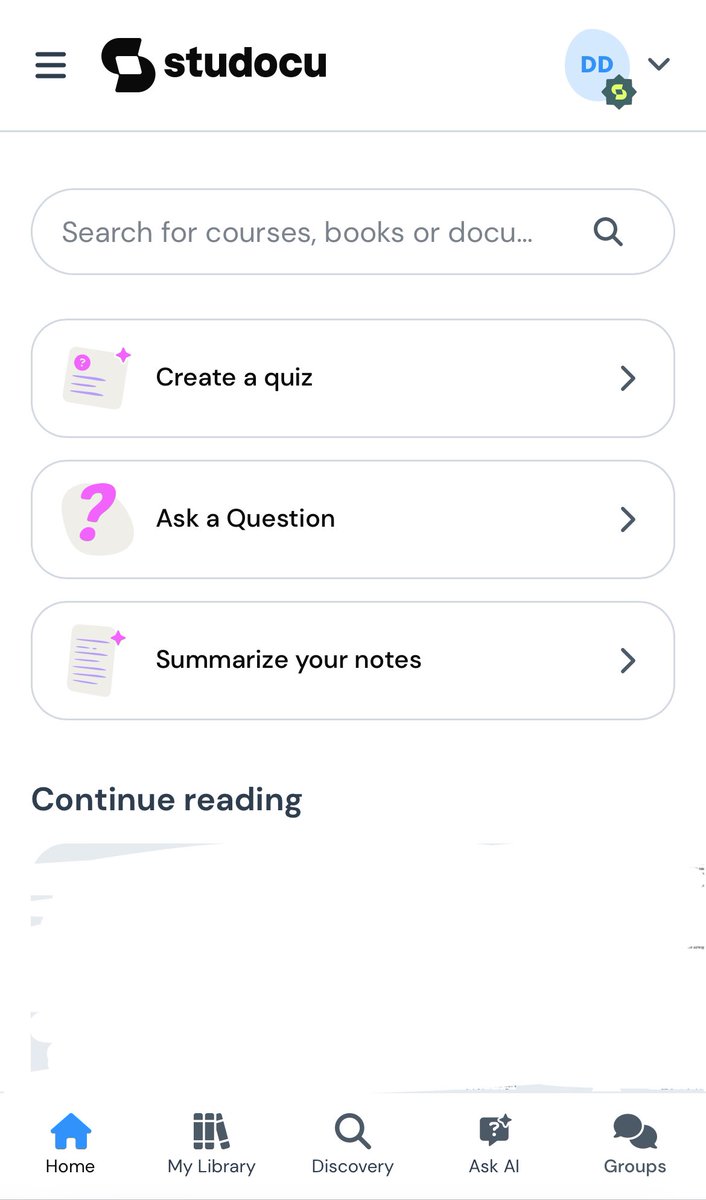
Task: Switch to the My Library tab
Action: [211, 1146]
